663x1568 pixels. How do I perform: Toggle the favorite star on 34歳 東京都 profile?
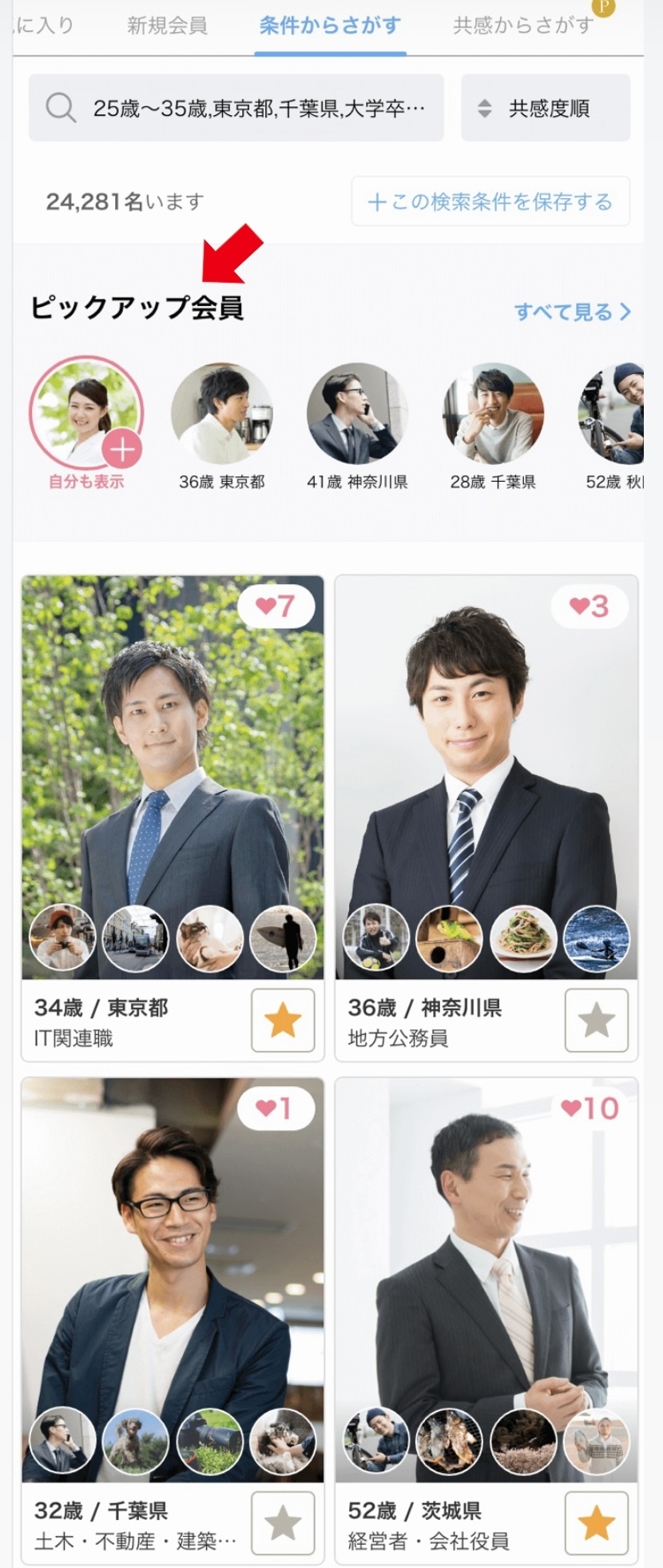pyautogui.click(x=284, y=1021)
